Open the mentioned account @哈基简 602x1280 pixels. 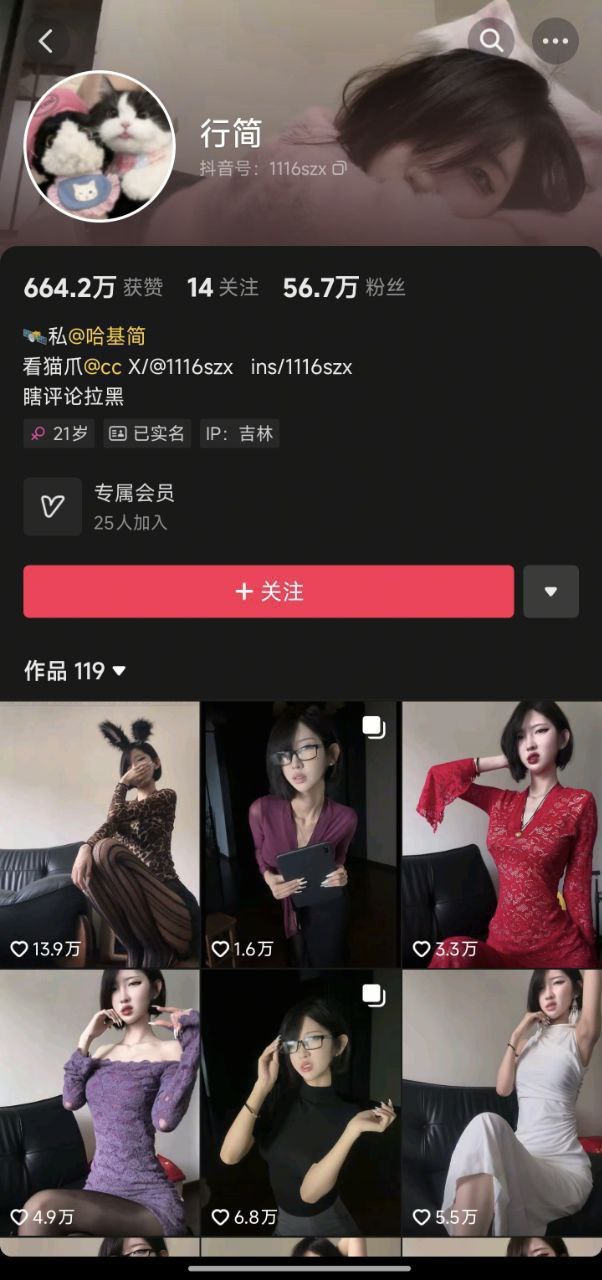click(106, 337)
